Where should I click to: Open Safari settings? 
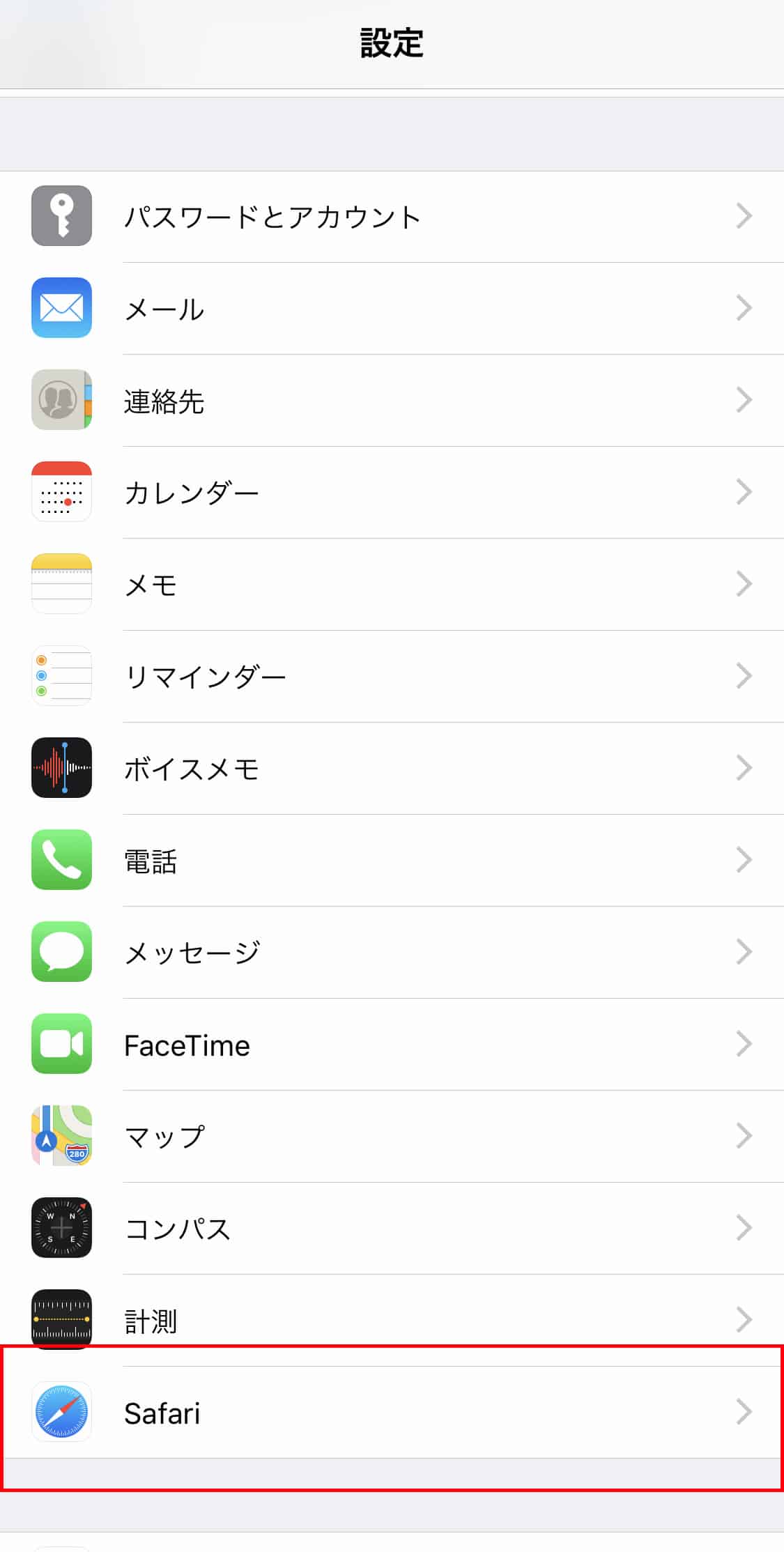pos(392,1413)
